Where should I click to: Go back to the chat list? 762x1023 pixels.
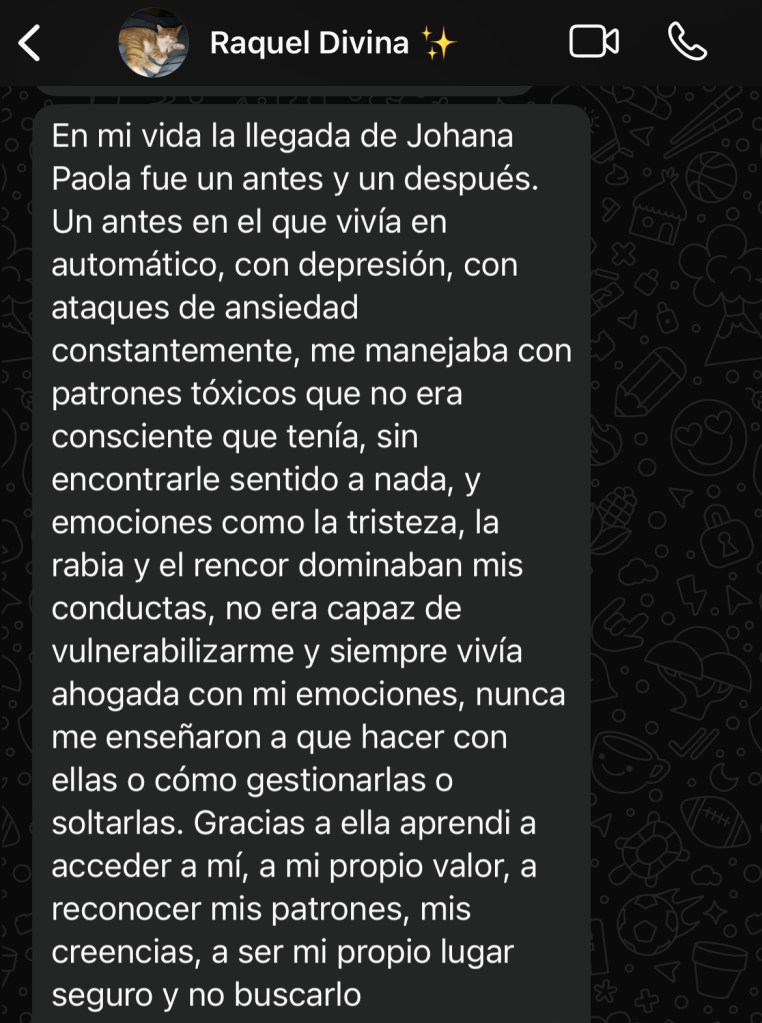point(31,43)
